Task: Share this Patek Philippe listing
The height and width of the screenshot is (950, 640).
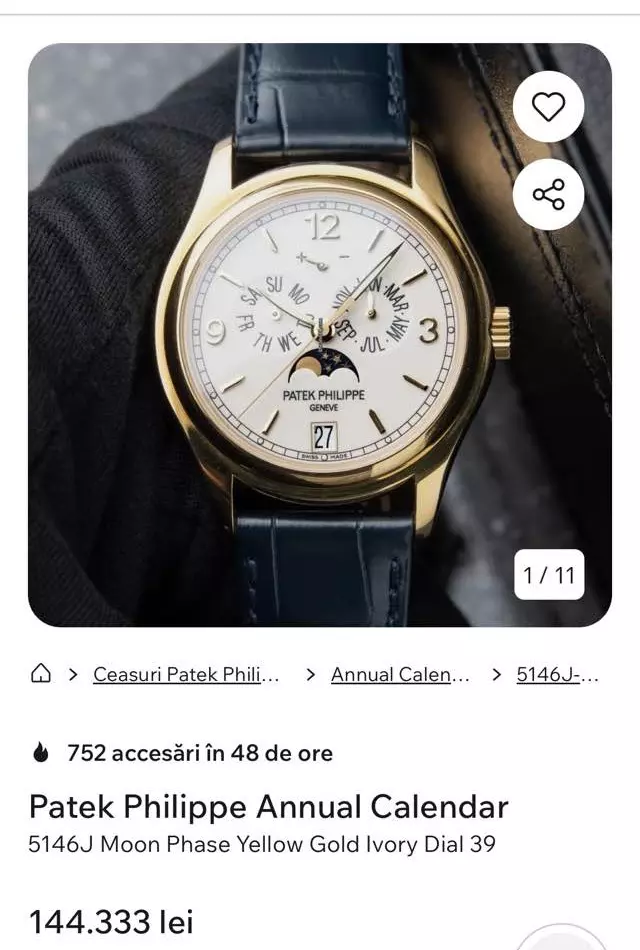Action: pos(548,194)
